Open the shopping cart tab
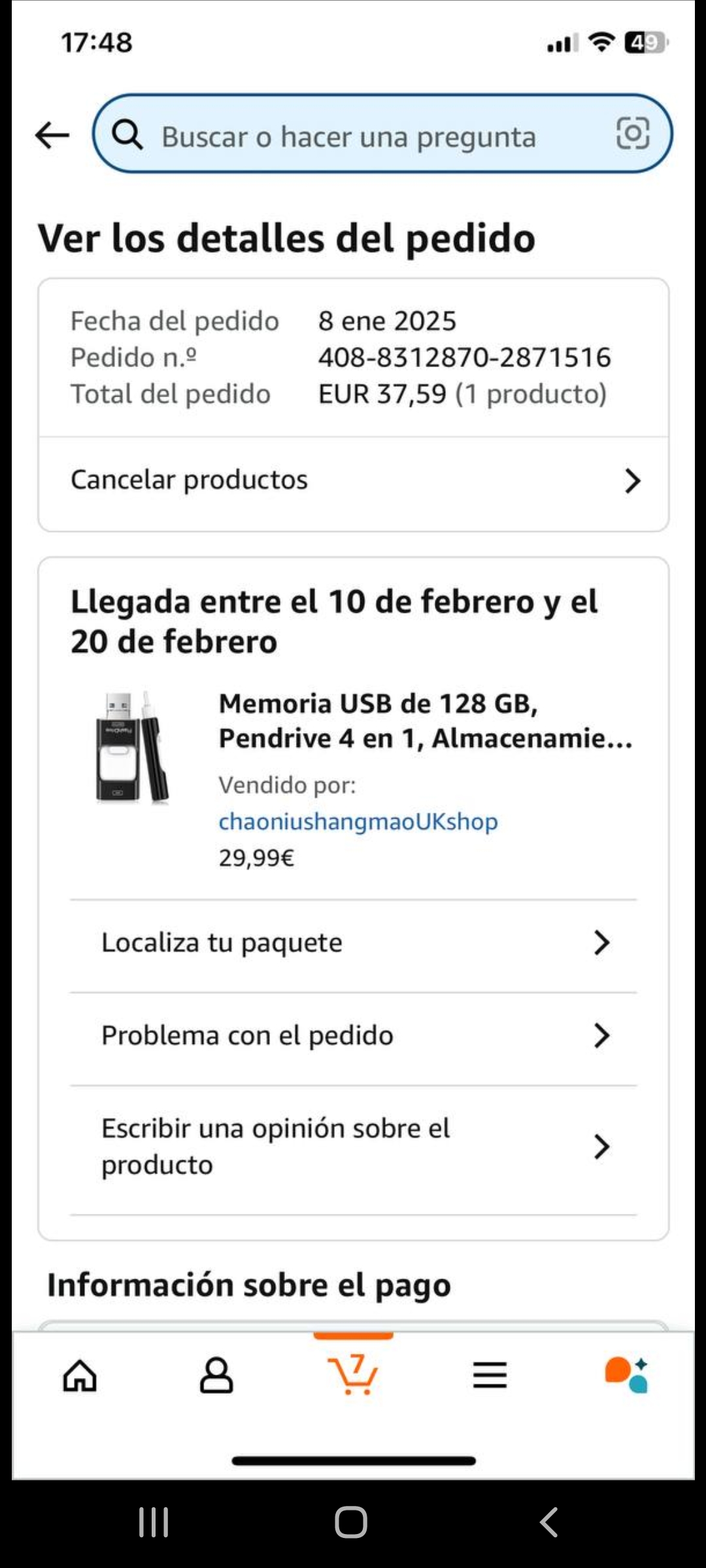706x1568 pixels. pyautogui.click(x=353, y=1375)
